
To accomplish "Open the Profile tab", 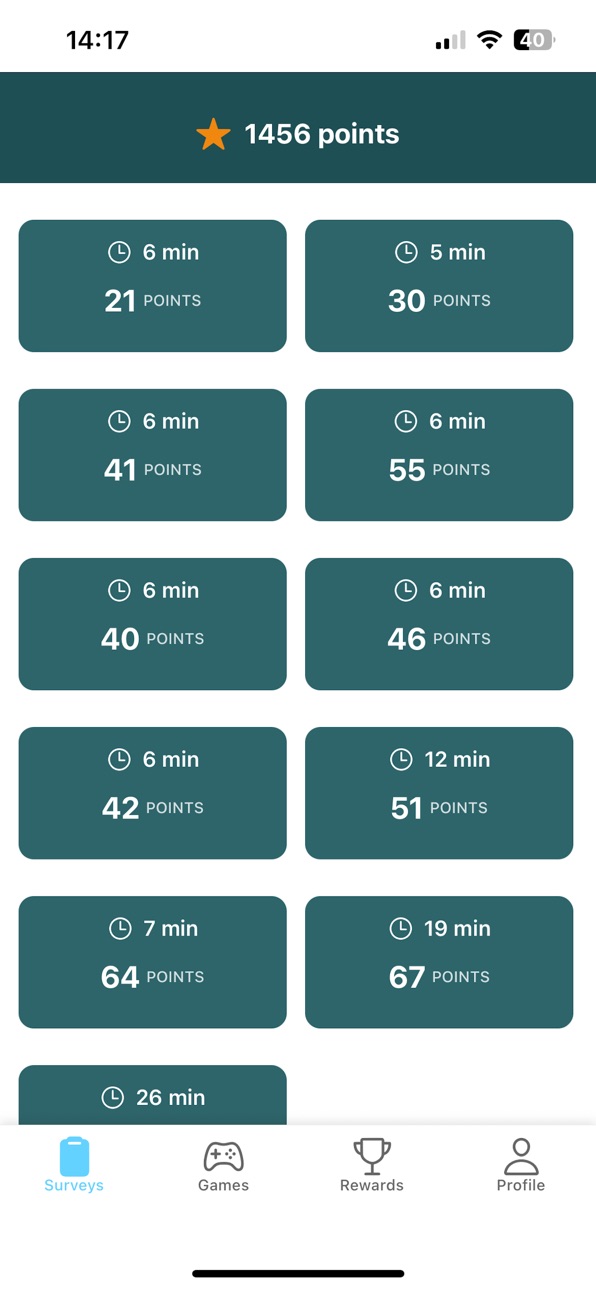I will pos(521,1166).
